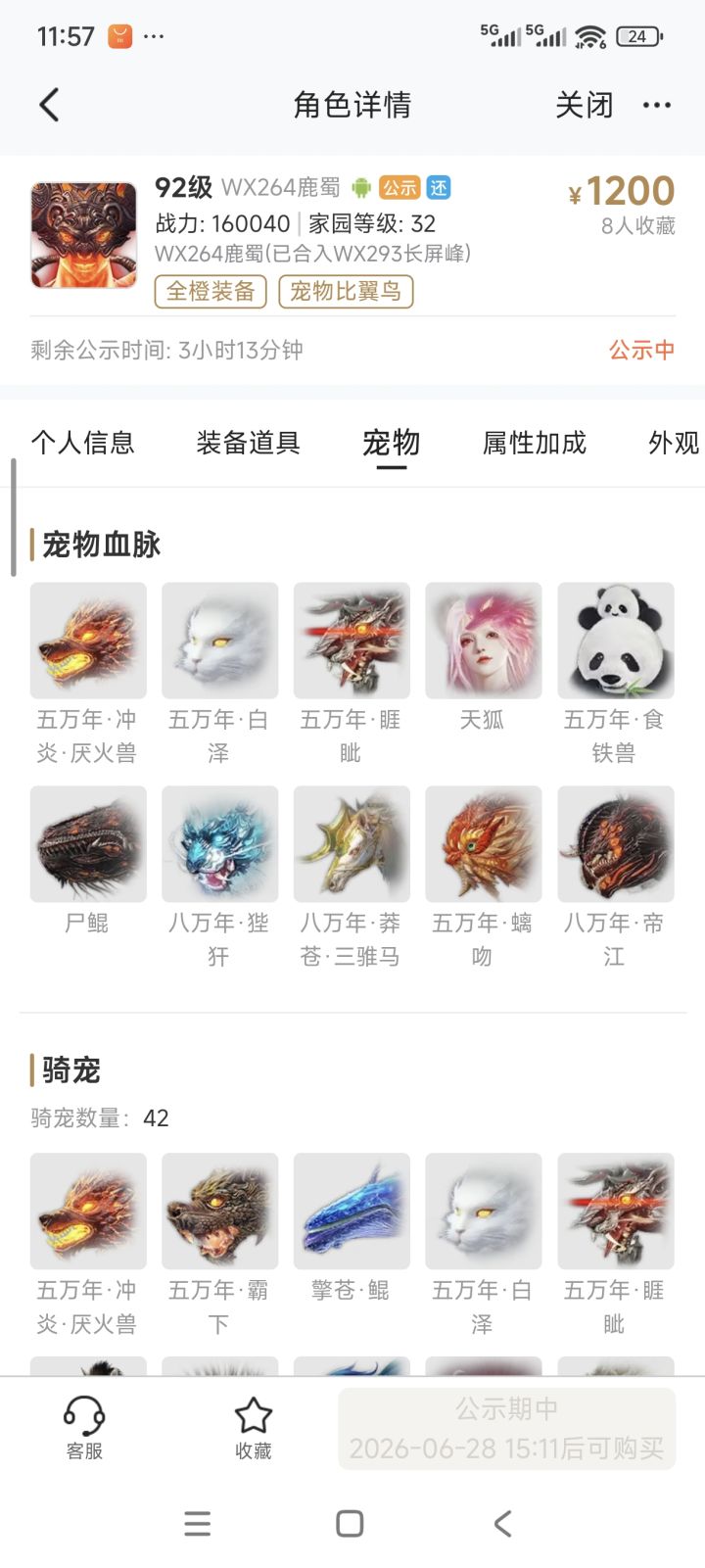Screen dimensions: 705x1568
Task: Open the three-dot overflow menu
Action: 657,105
